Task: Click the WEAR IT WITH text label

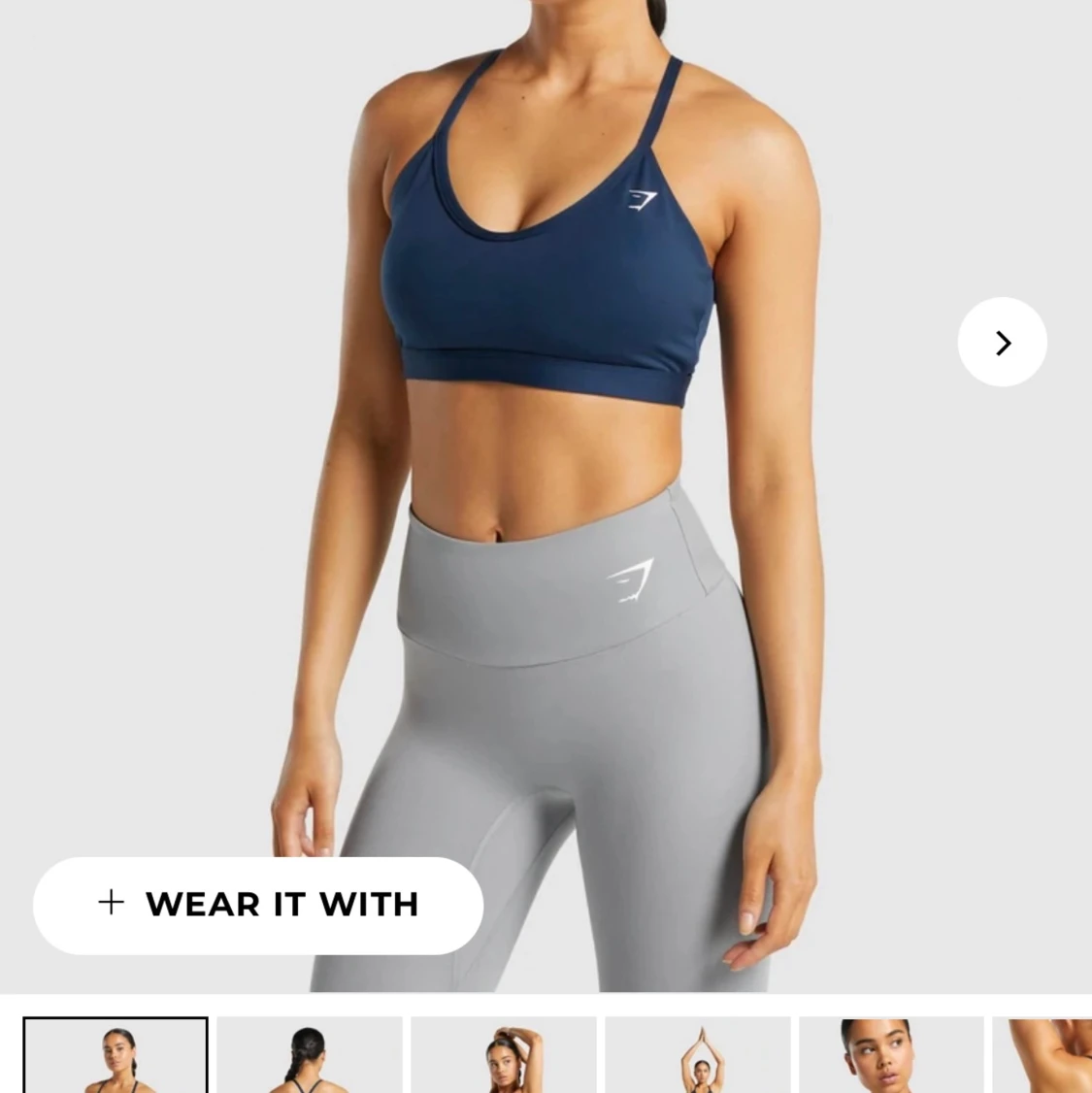Action: tap(281, 904)
